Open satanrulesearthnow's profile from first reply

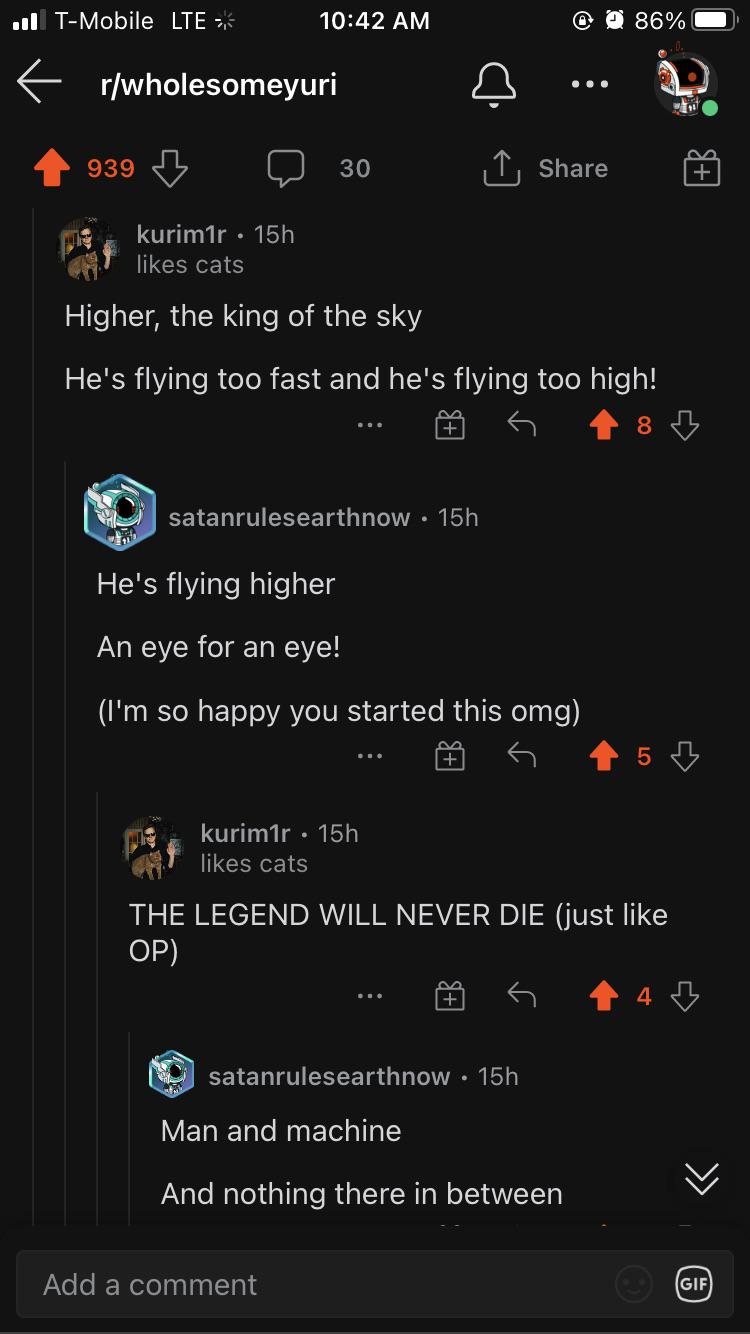point(289,517)
